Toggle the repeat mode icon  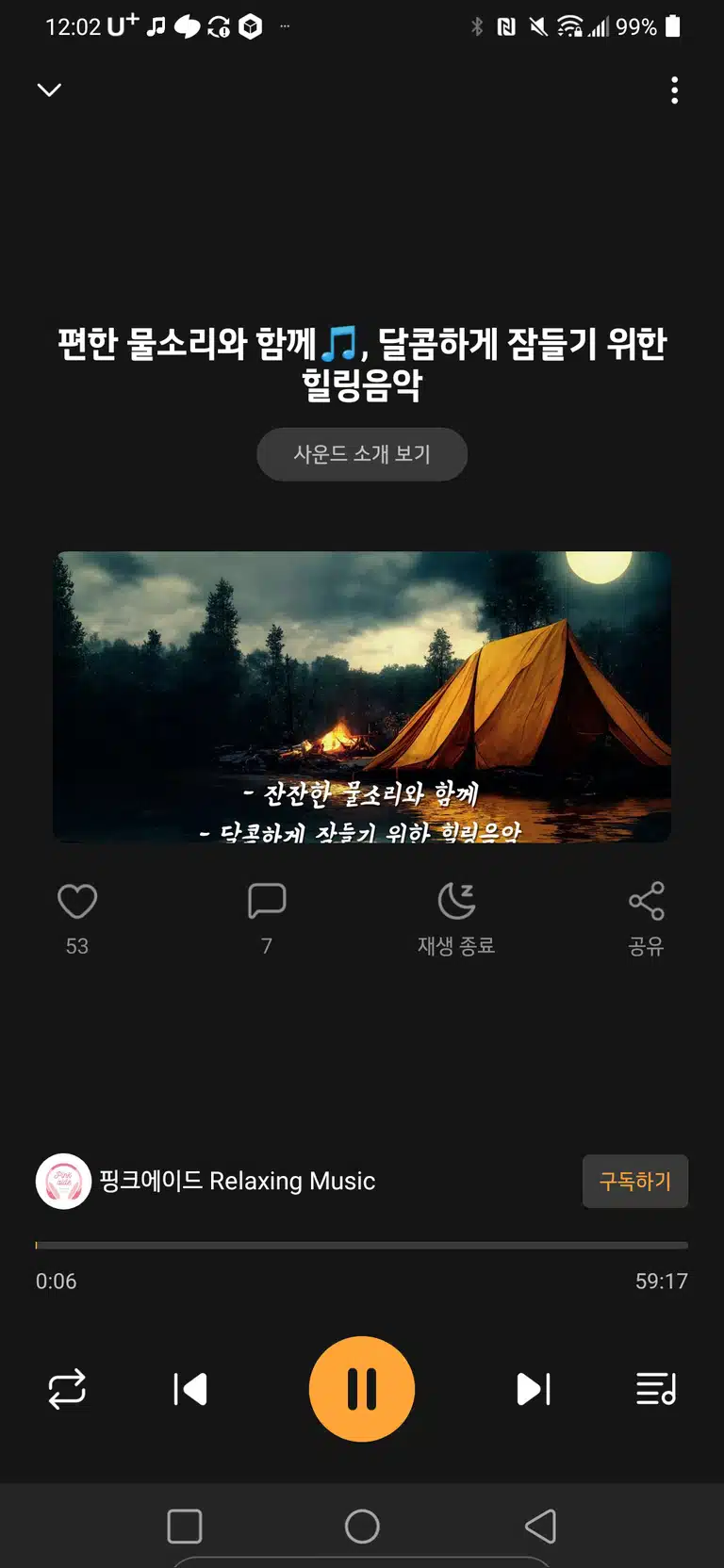67,1389
